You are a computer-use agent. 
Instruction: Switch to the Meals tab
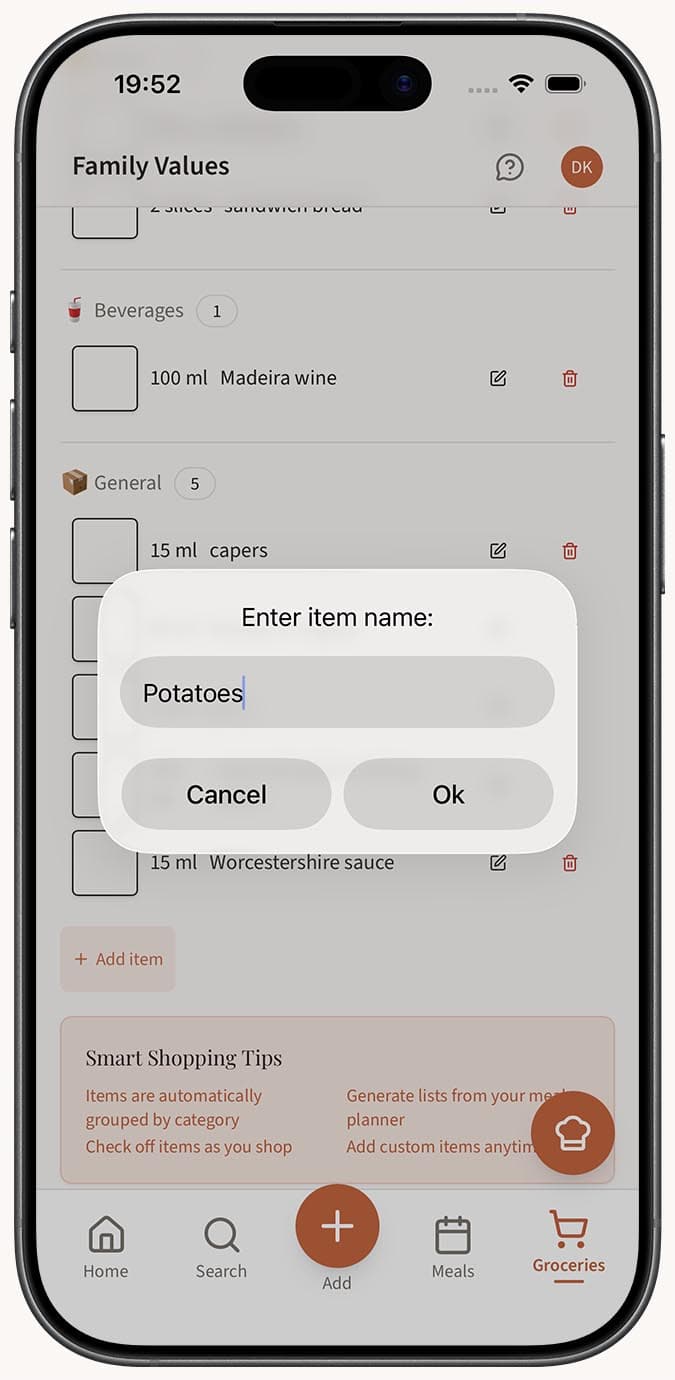(x=453, y=1247)
